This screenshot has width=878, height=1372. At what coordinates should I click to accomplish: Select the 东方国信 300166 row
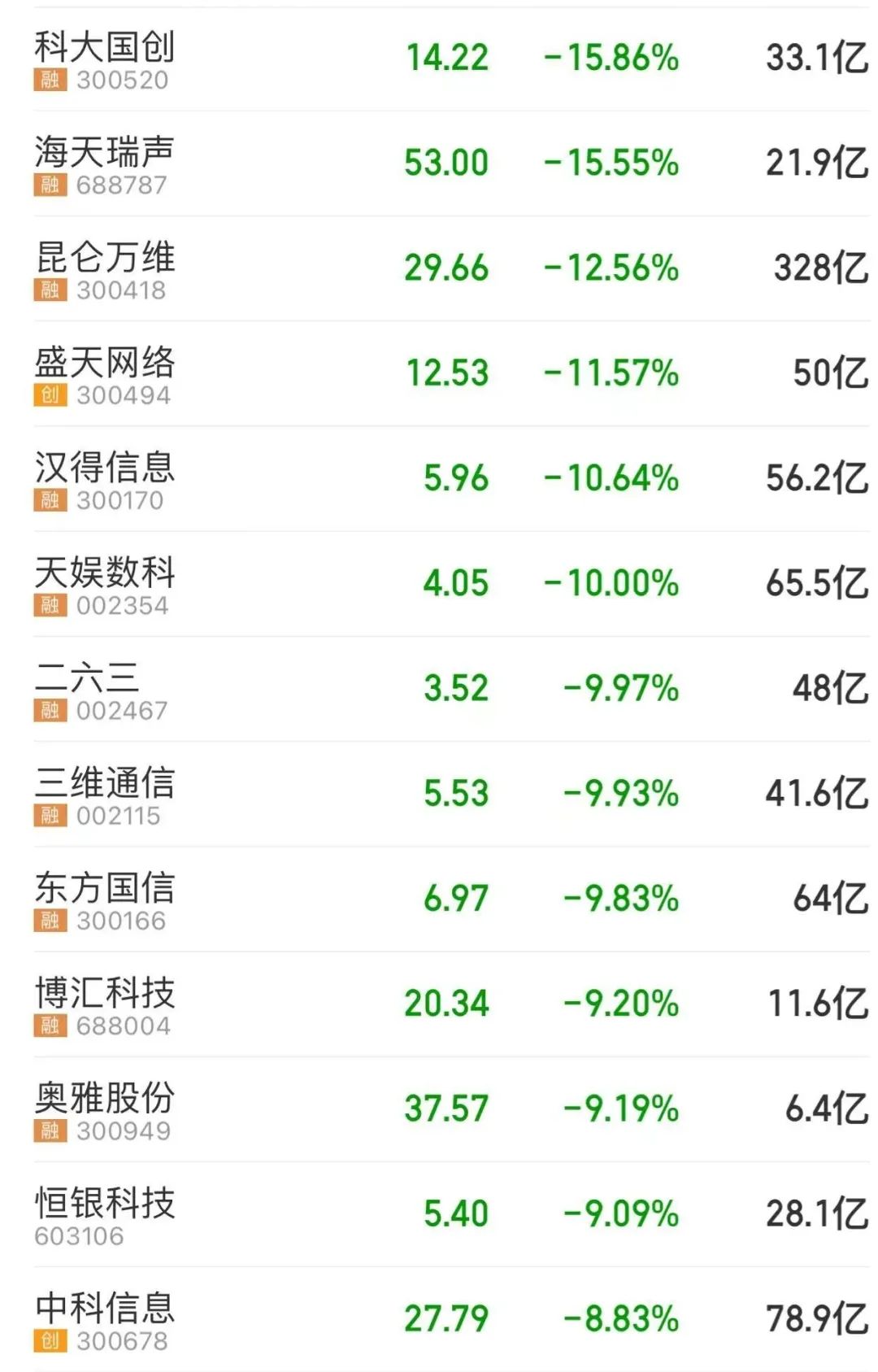(104, 898)
